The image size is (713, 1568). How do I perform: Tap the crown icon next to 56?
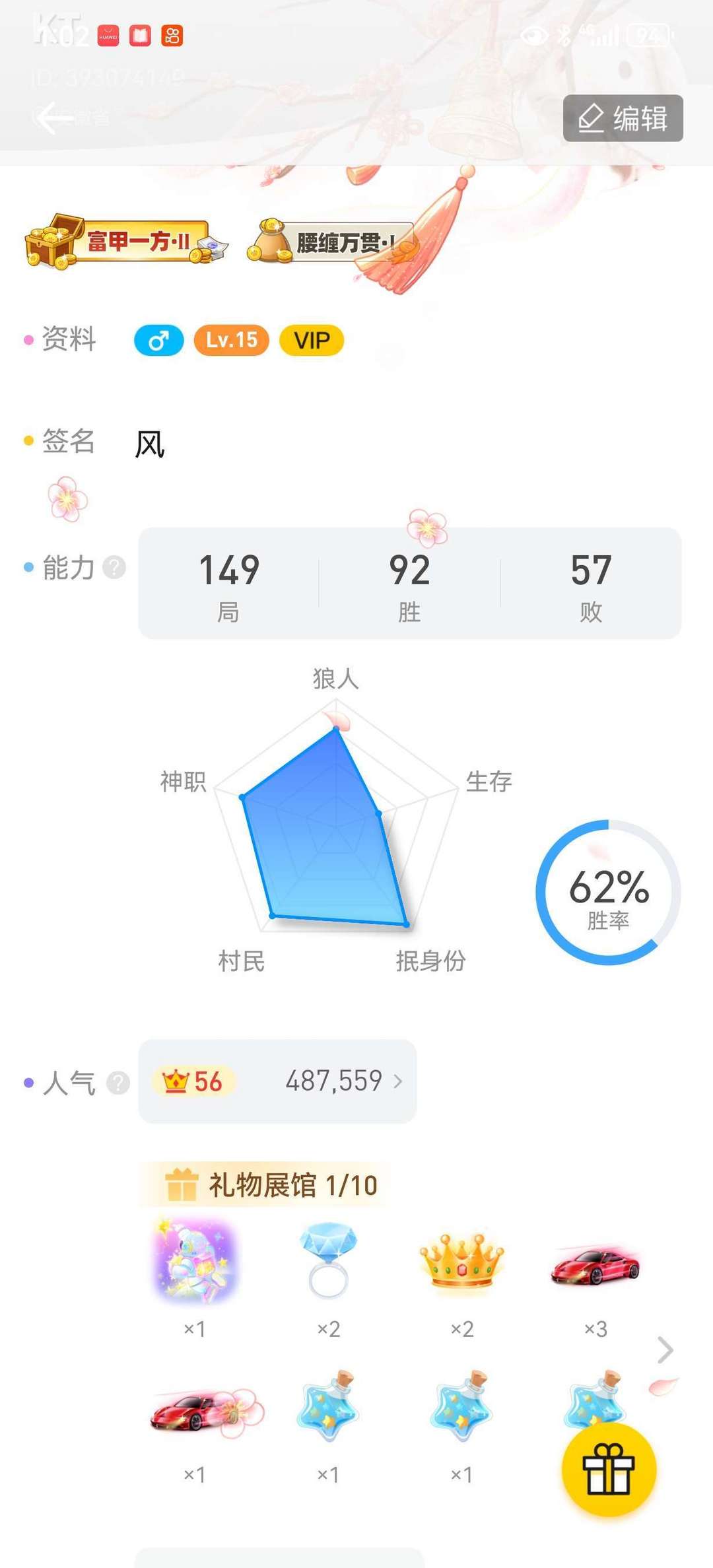tap(176, 1079)
